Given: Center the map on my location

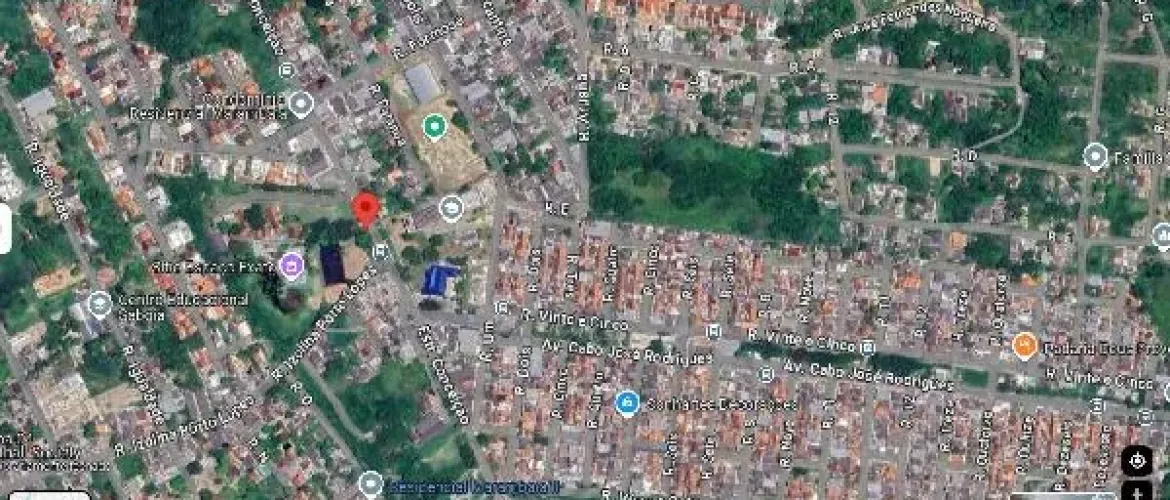Looking at the screenshot, I should 1136,461.
